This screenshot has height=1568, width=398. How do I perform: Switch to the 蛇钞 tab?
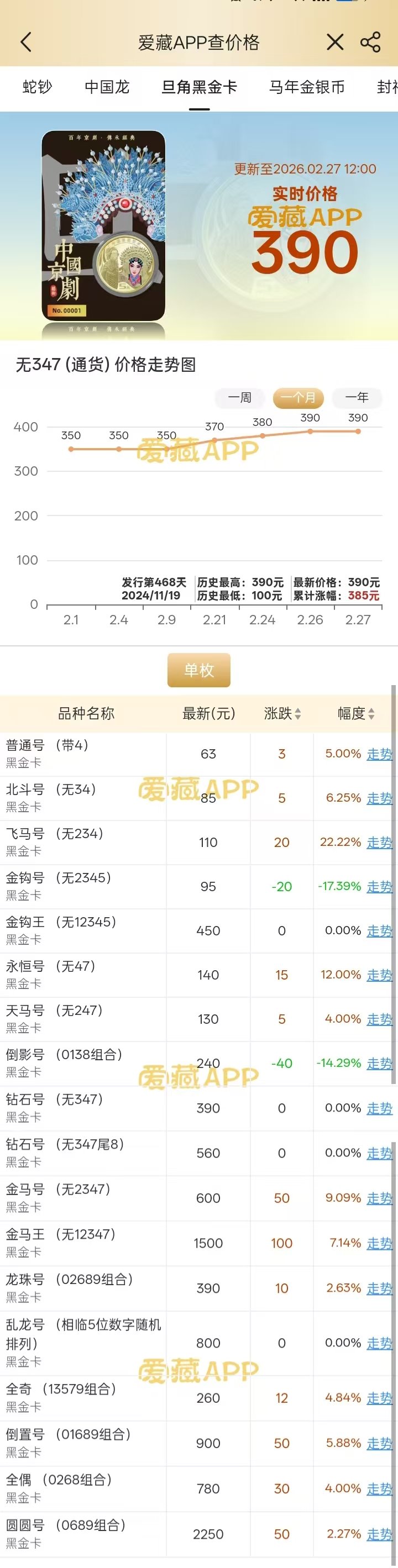(x=37, y=88)
